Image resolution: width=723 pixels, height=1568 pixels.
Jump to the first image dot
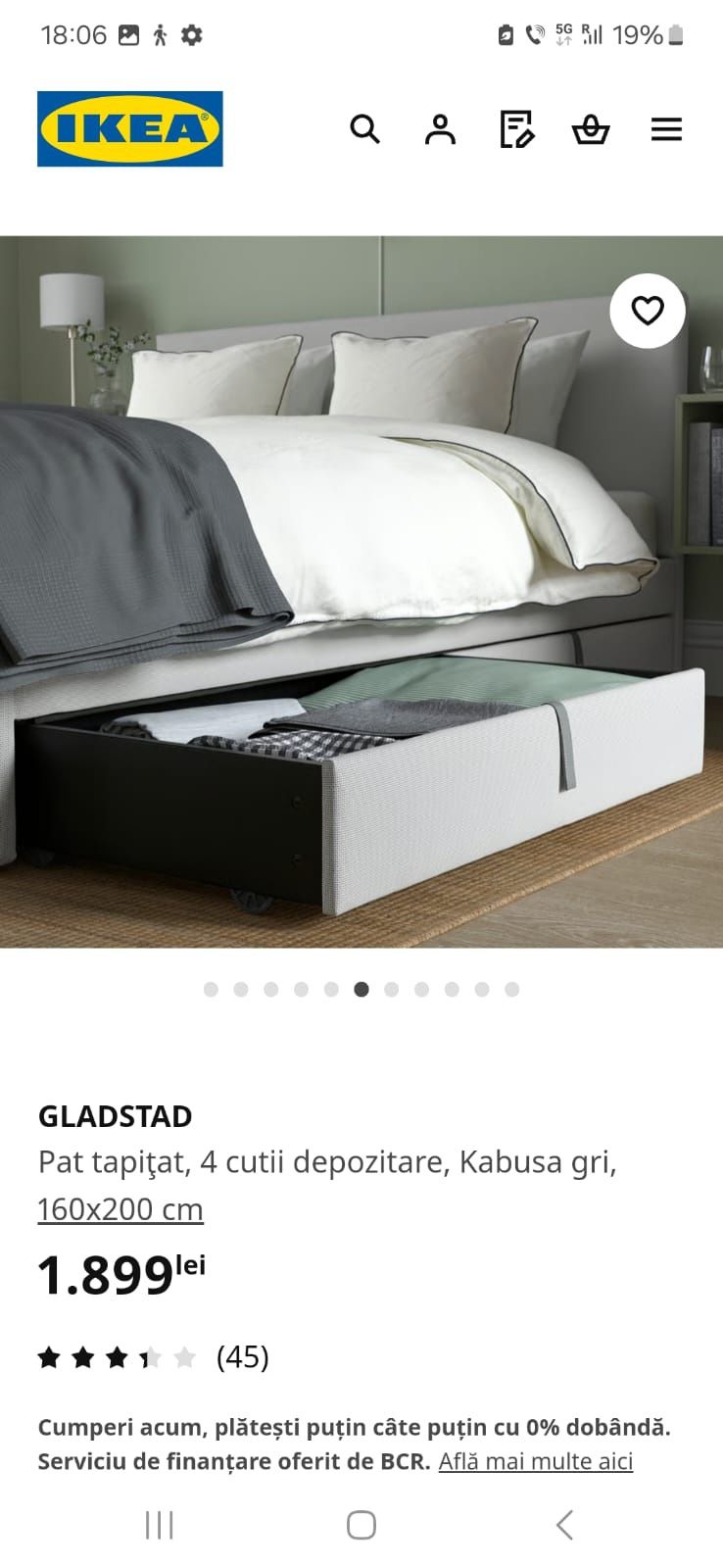point(211,990)
